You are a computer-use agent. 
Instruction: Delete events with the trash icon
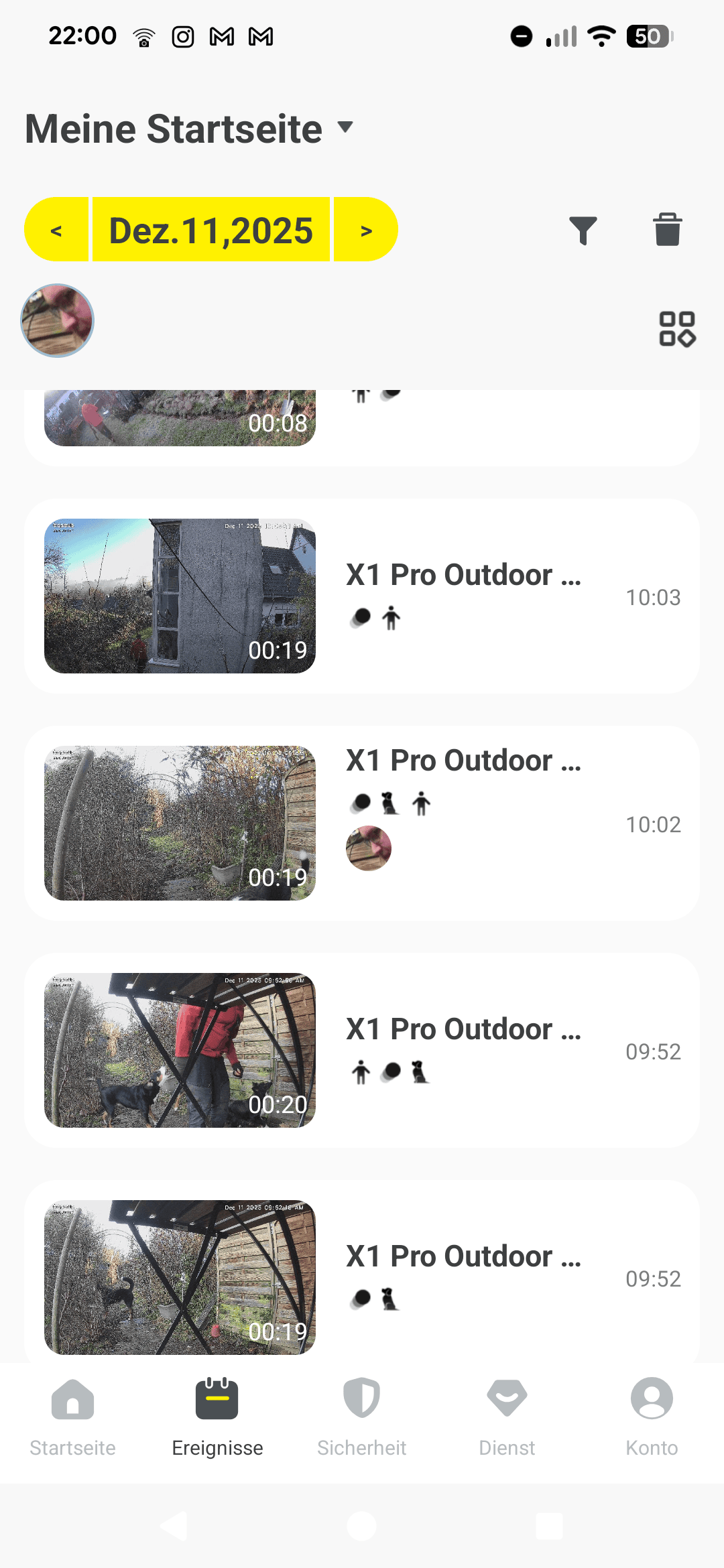pyautogui.click(x=667, y=230)
